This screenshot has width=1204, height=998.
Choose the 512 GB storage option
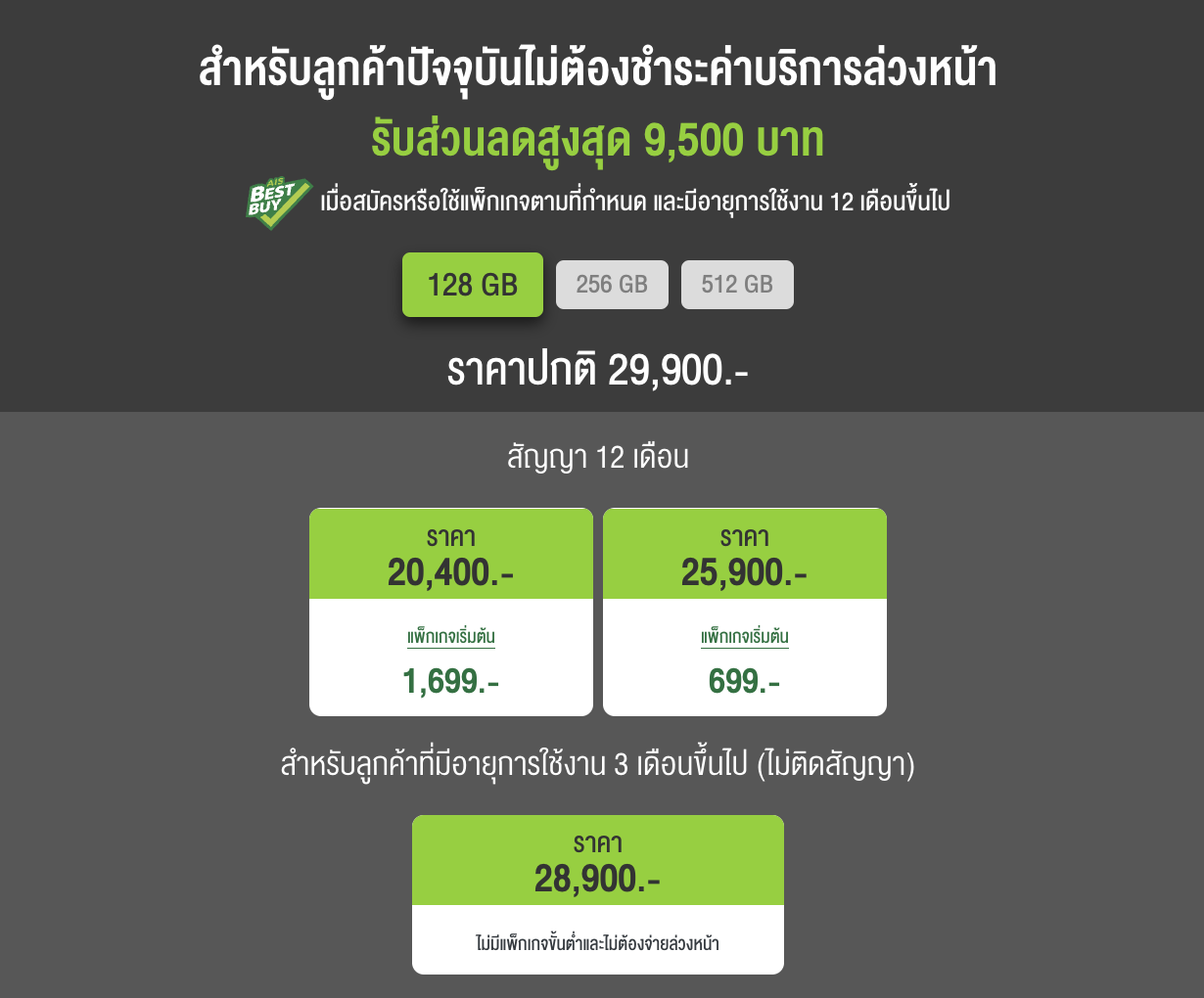pos(737,285)
